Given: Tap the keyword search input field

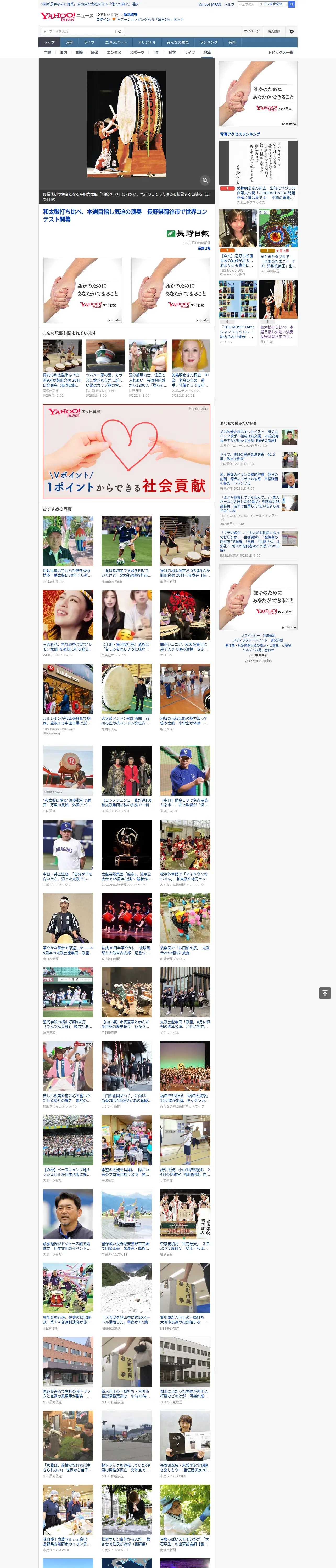Looking at the screenshot, I should [x=79, y=31].
